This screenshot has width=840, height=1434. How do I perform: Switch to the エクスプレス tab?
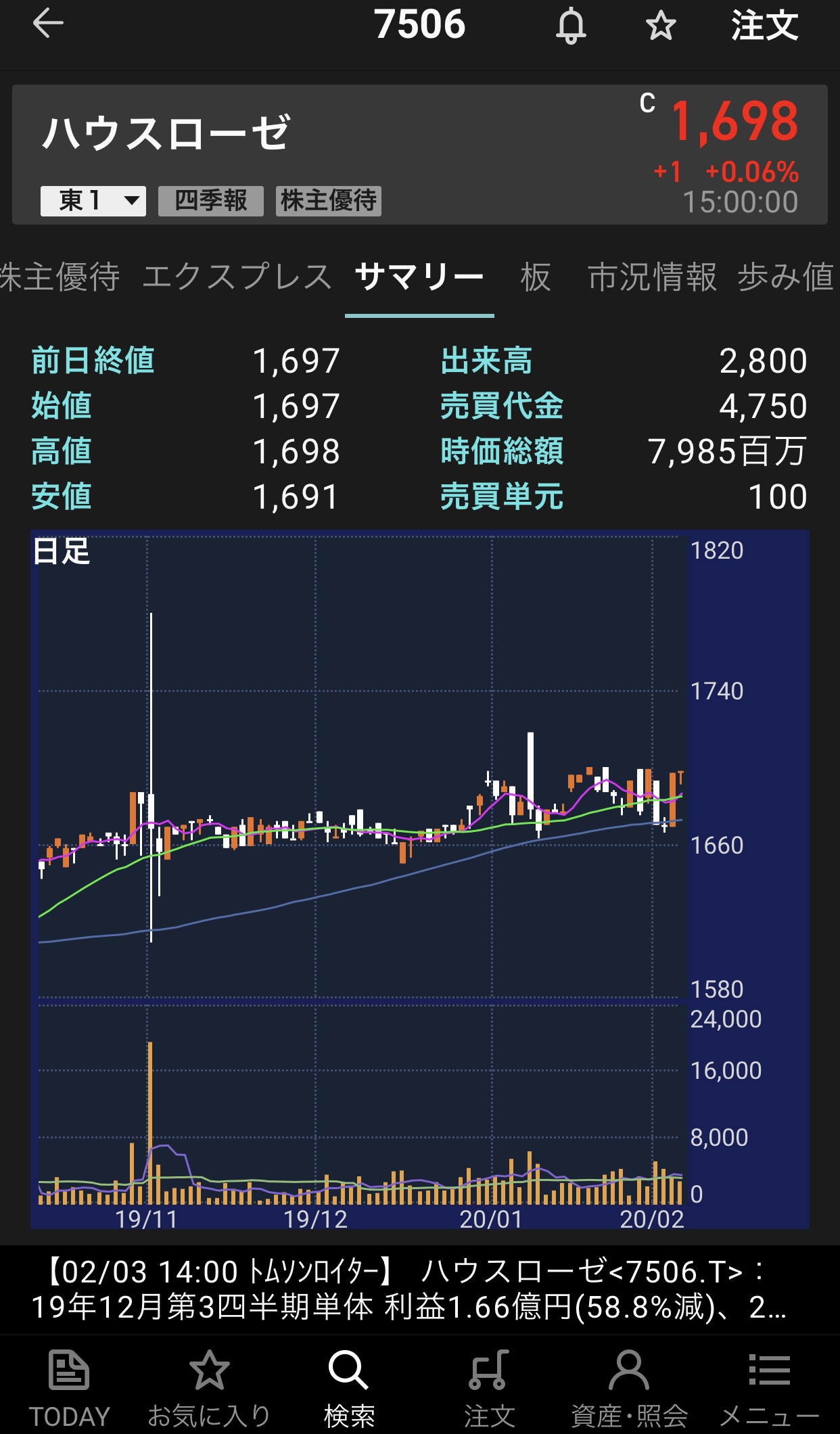click(237, 277)
